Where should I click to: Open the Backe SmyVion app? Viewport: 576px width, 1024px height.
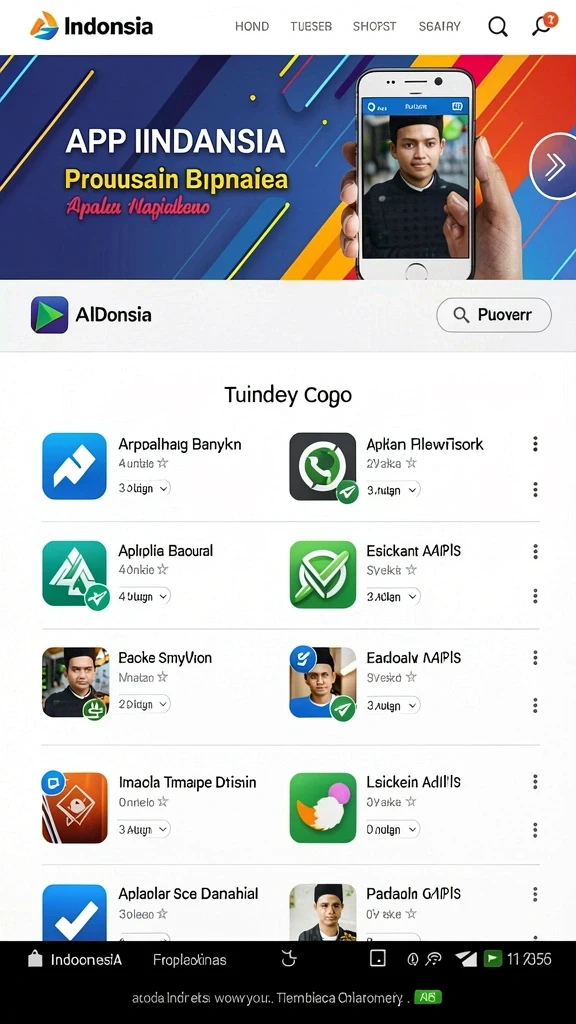[x=165, y=658]
